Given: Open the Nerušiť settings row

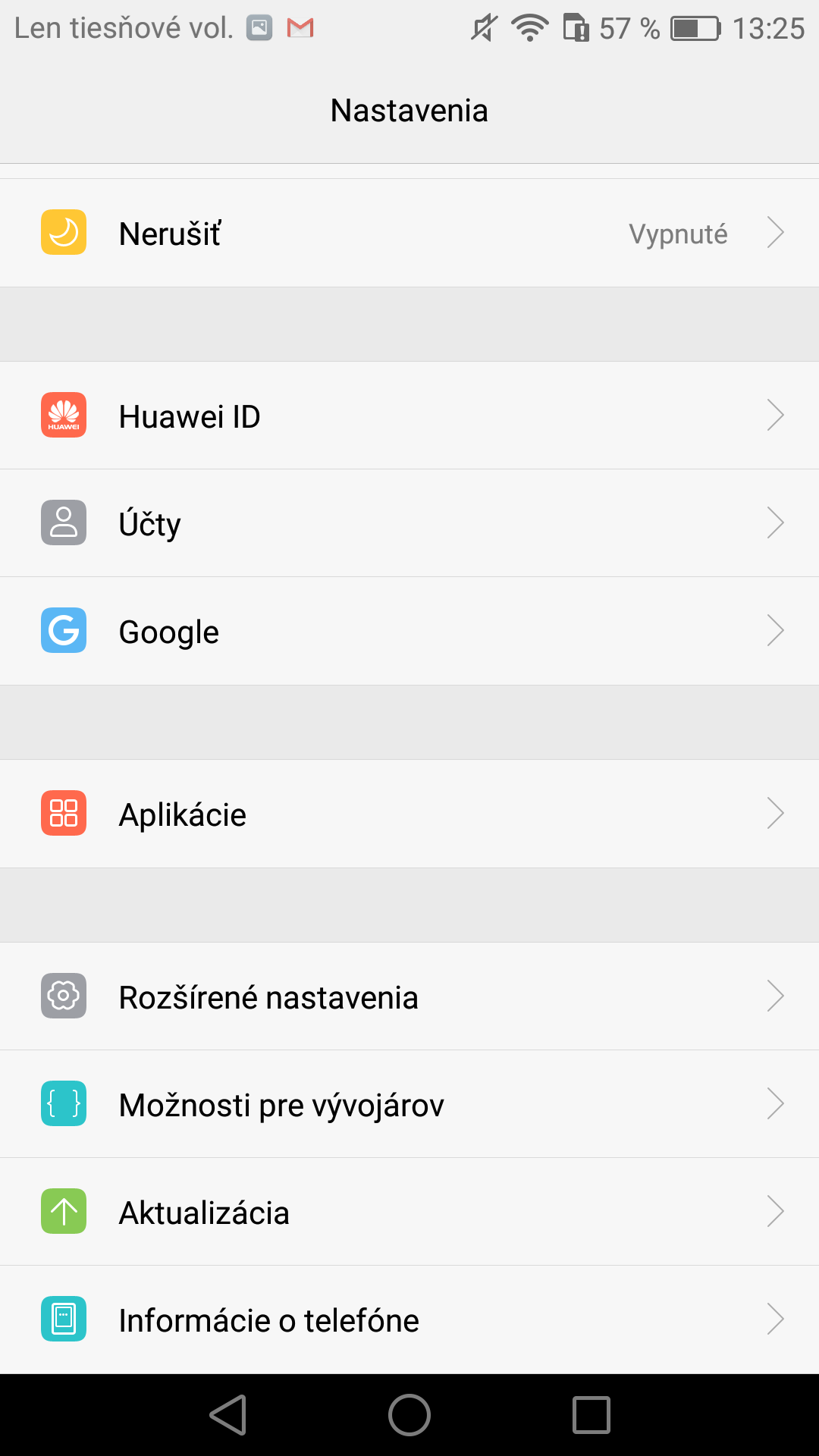Looking at the screenshot, I should pos(409,233).
